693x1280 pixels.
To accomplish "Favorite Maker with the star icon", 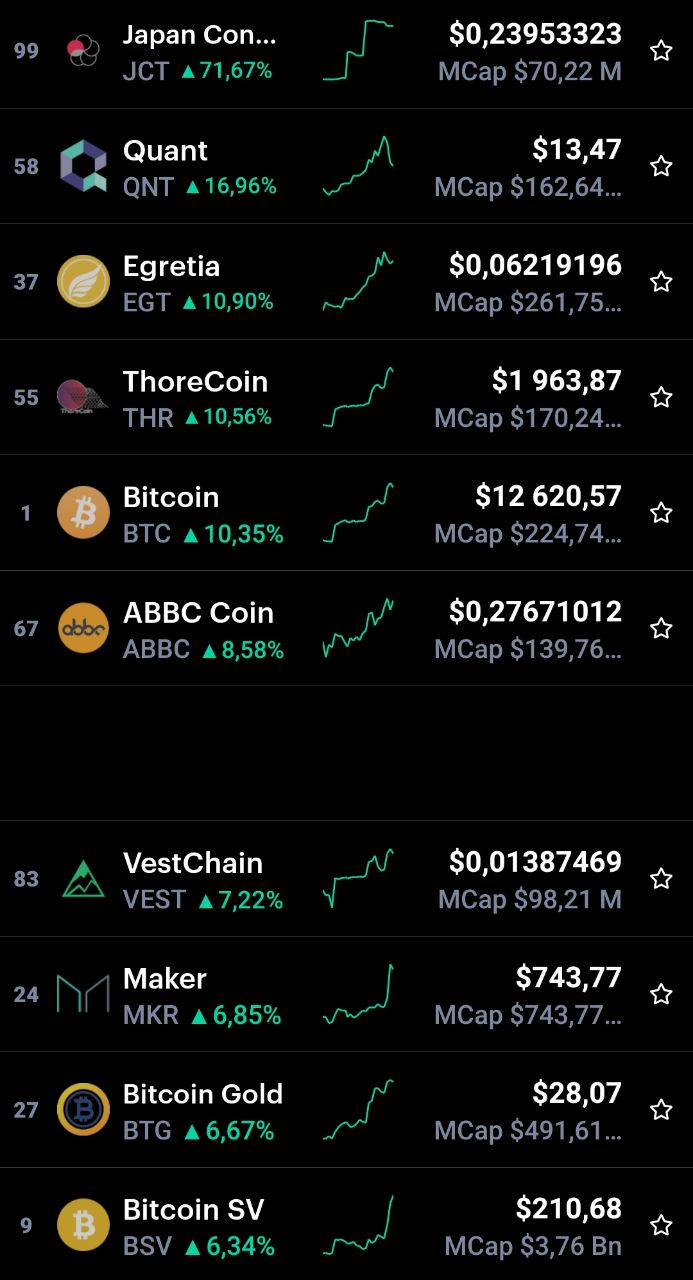I will pos(661,994).
